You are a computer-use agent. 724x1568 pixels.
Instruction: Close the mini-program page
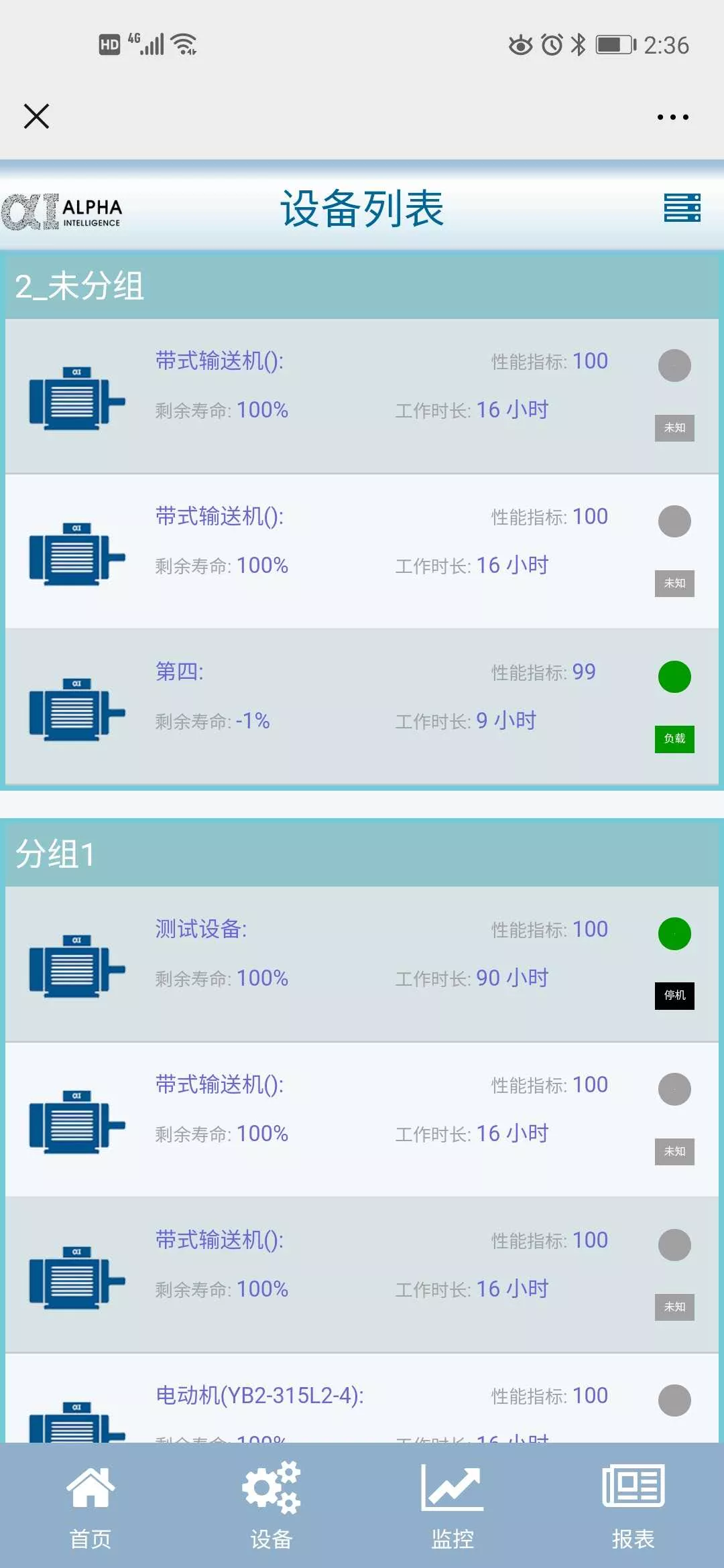pyautogui.click(x=36, y=116)
